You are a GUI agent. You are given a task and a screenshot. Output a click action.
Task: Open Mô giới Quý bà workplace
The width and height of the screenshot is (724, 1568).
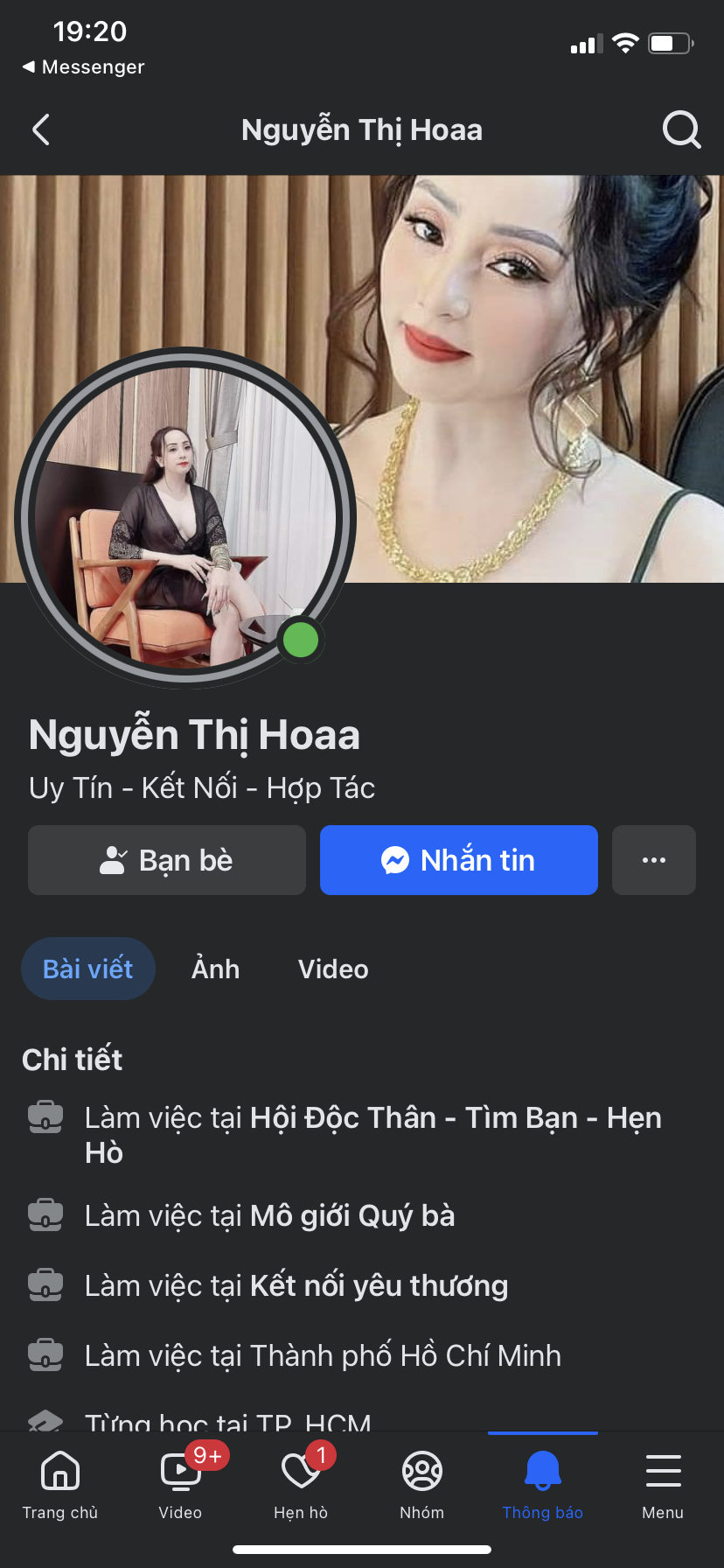point(352,1216)
